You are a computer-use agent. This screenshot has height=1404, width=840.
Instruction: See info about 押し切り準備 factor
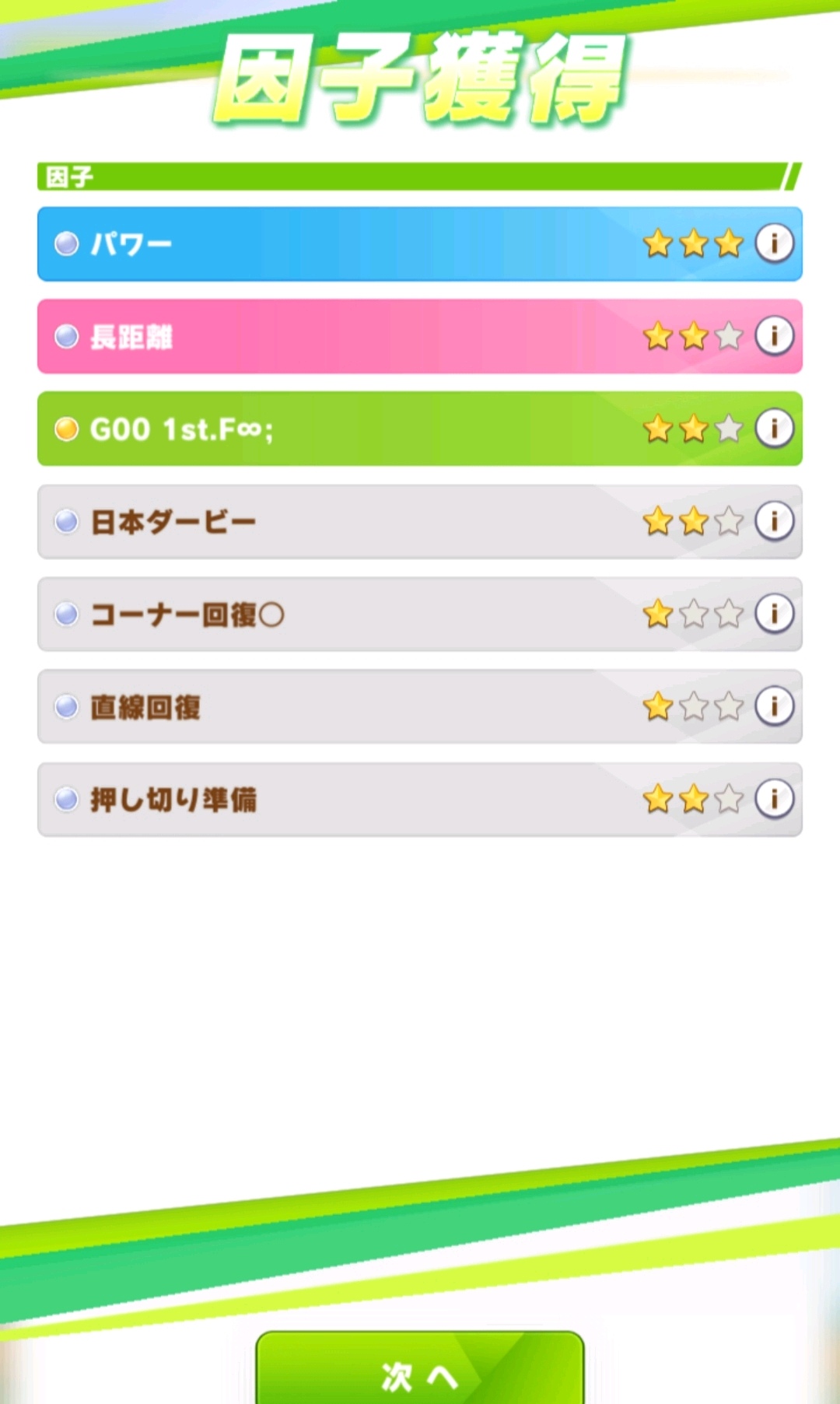(774, 799)
